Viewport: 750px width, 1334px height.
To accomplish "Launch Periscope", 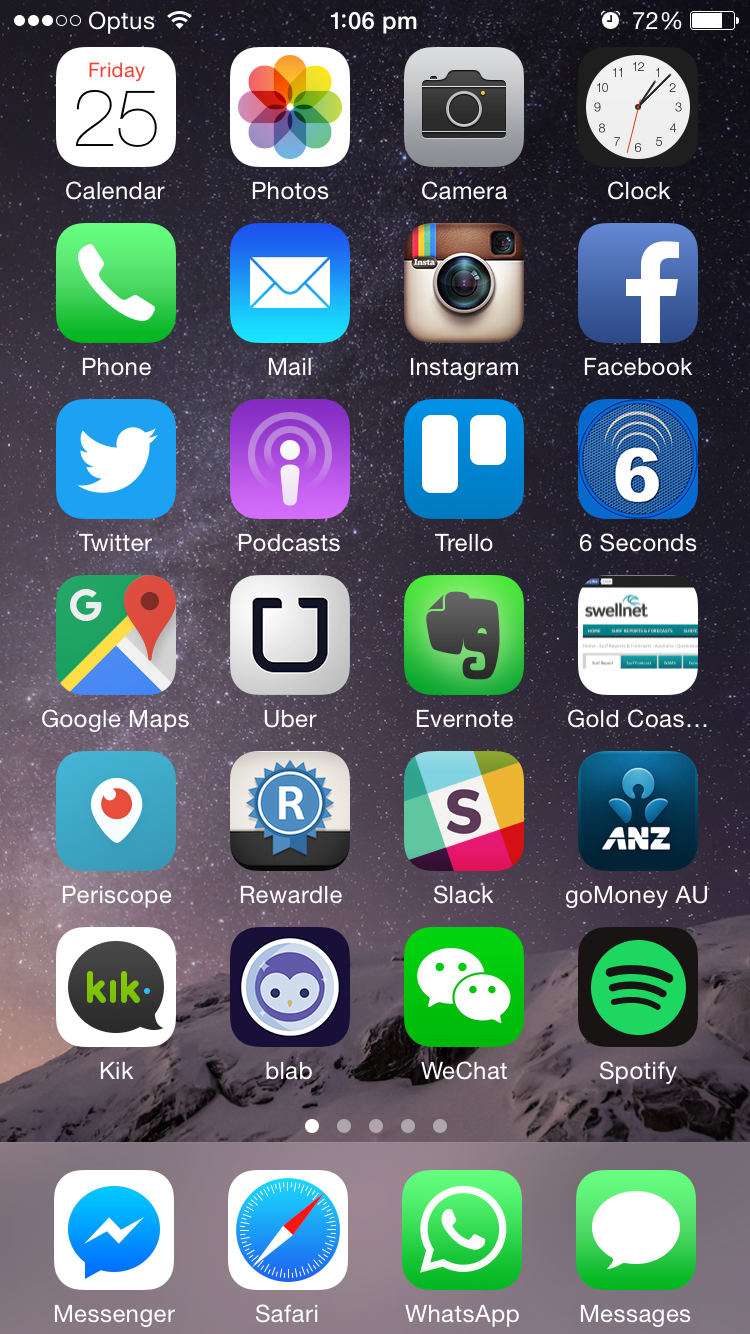I will pyautogui.click(x=116, y=811).
